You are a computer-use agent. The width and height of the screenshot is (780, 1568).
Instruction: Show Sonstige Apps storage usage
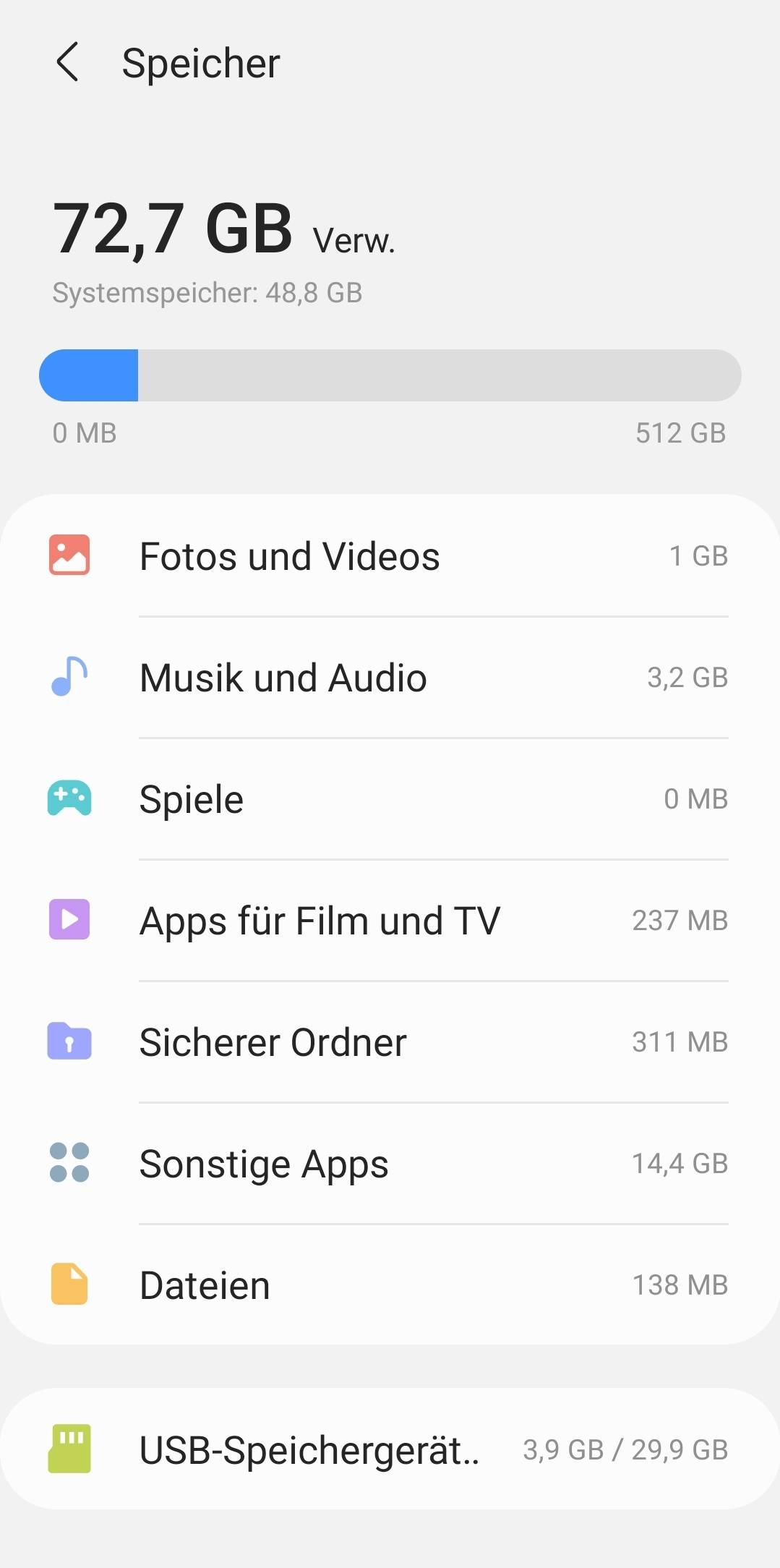click(x=390, y=1164)
